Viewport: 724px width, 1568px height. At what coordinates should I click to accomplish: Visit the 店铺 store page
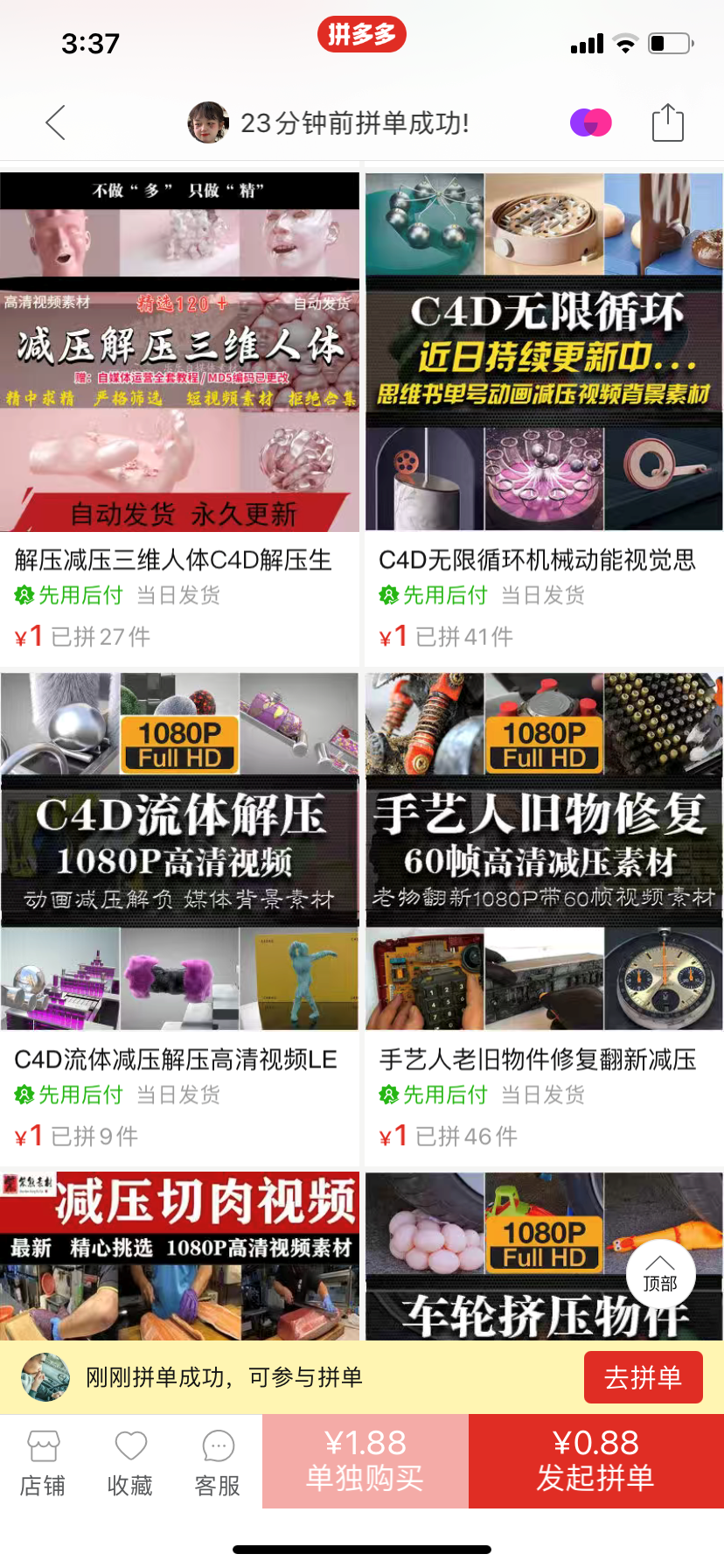tap(43, 1461)
